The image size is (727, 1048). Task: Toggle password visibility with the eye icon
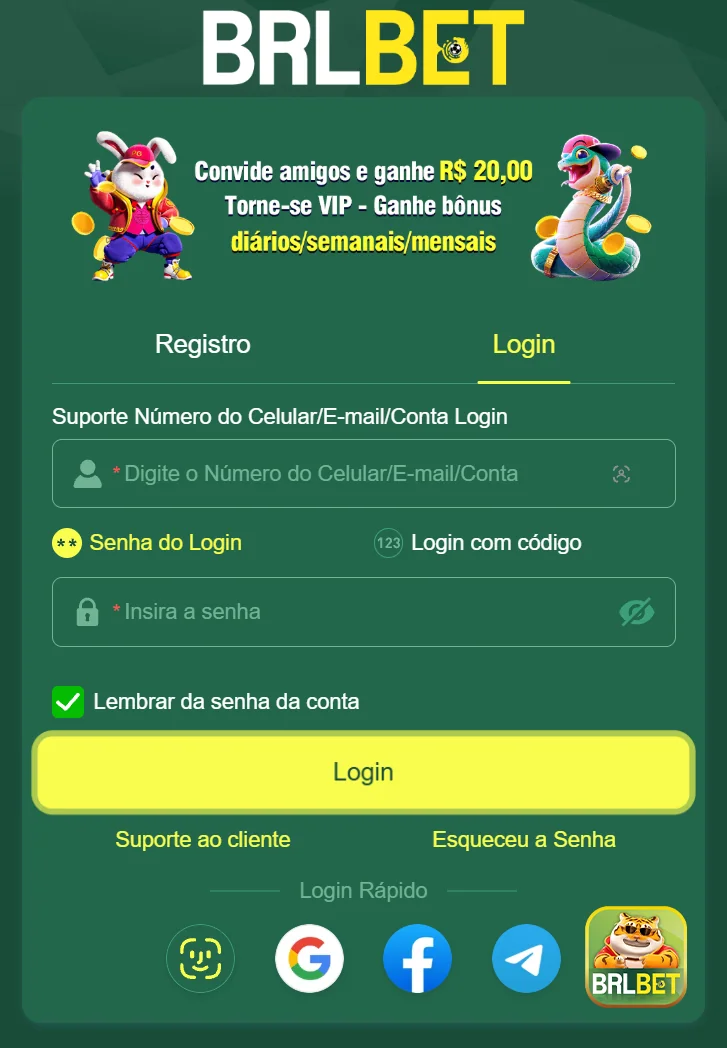[641, 610]
